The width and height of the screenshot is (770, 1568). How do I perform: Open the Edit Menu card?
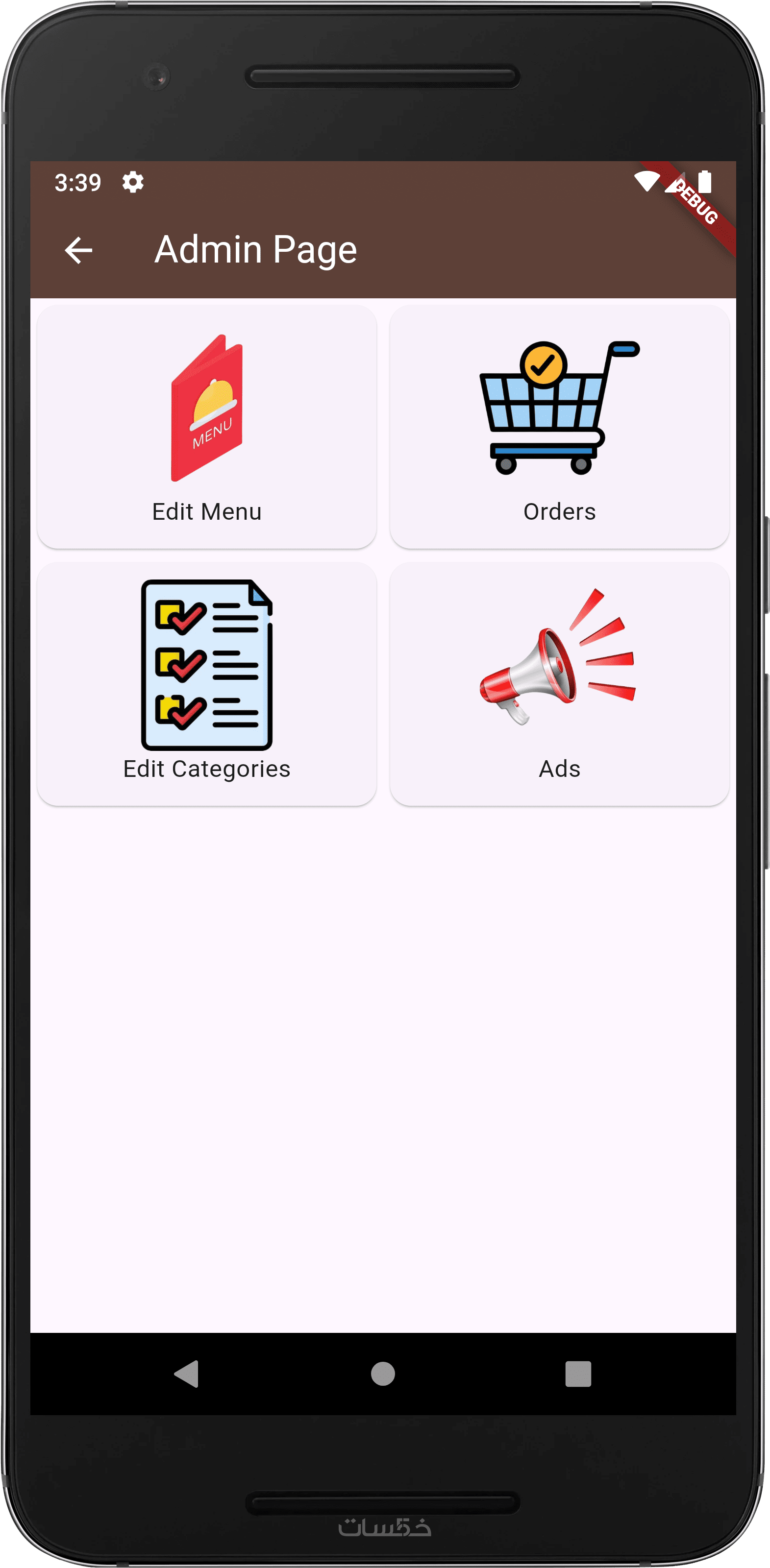tap(206, 427)
